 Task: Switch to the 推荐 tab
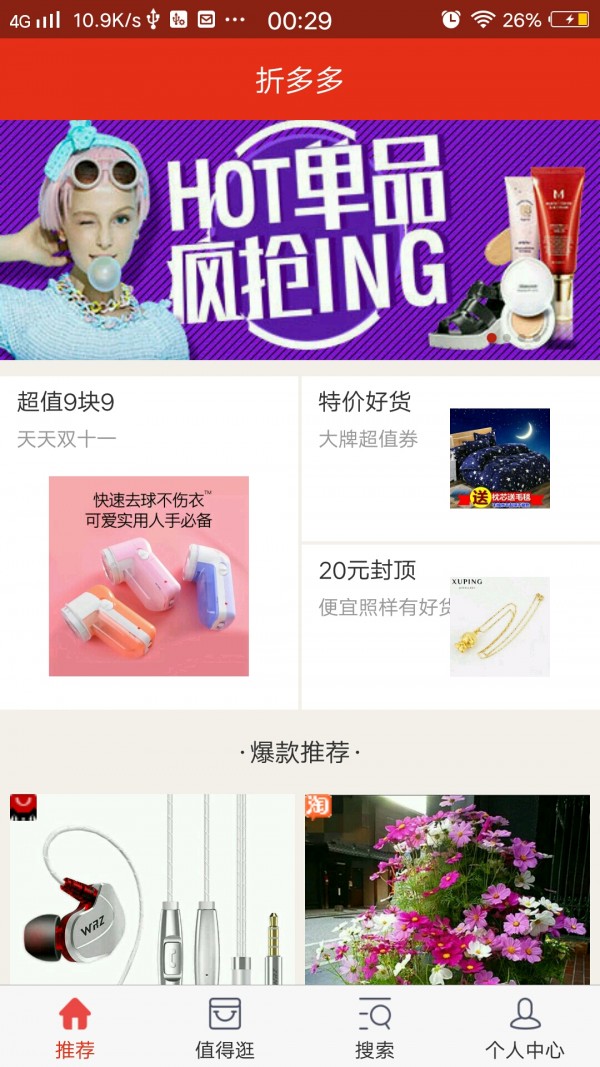click(75, 1027)
